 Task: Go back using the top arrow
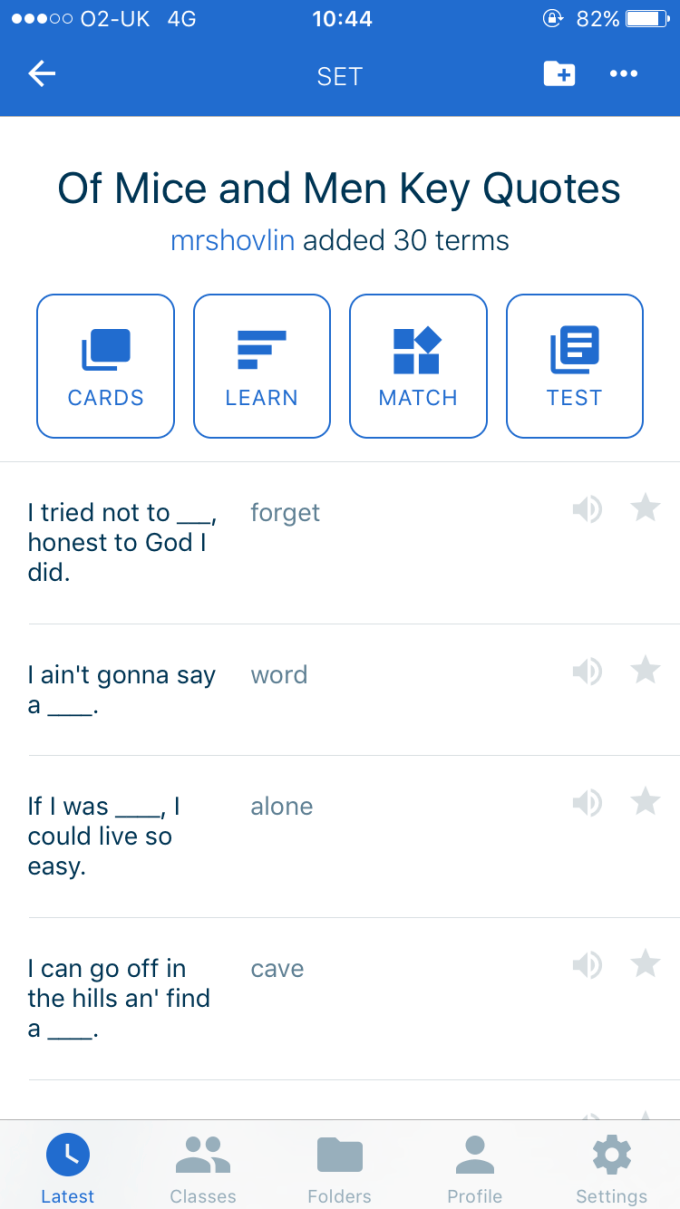pyautogui.click(x=42, y=74)
